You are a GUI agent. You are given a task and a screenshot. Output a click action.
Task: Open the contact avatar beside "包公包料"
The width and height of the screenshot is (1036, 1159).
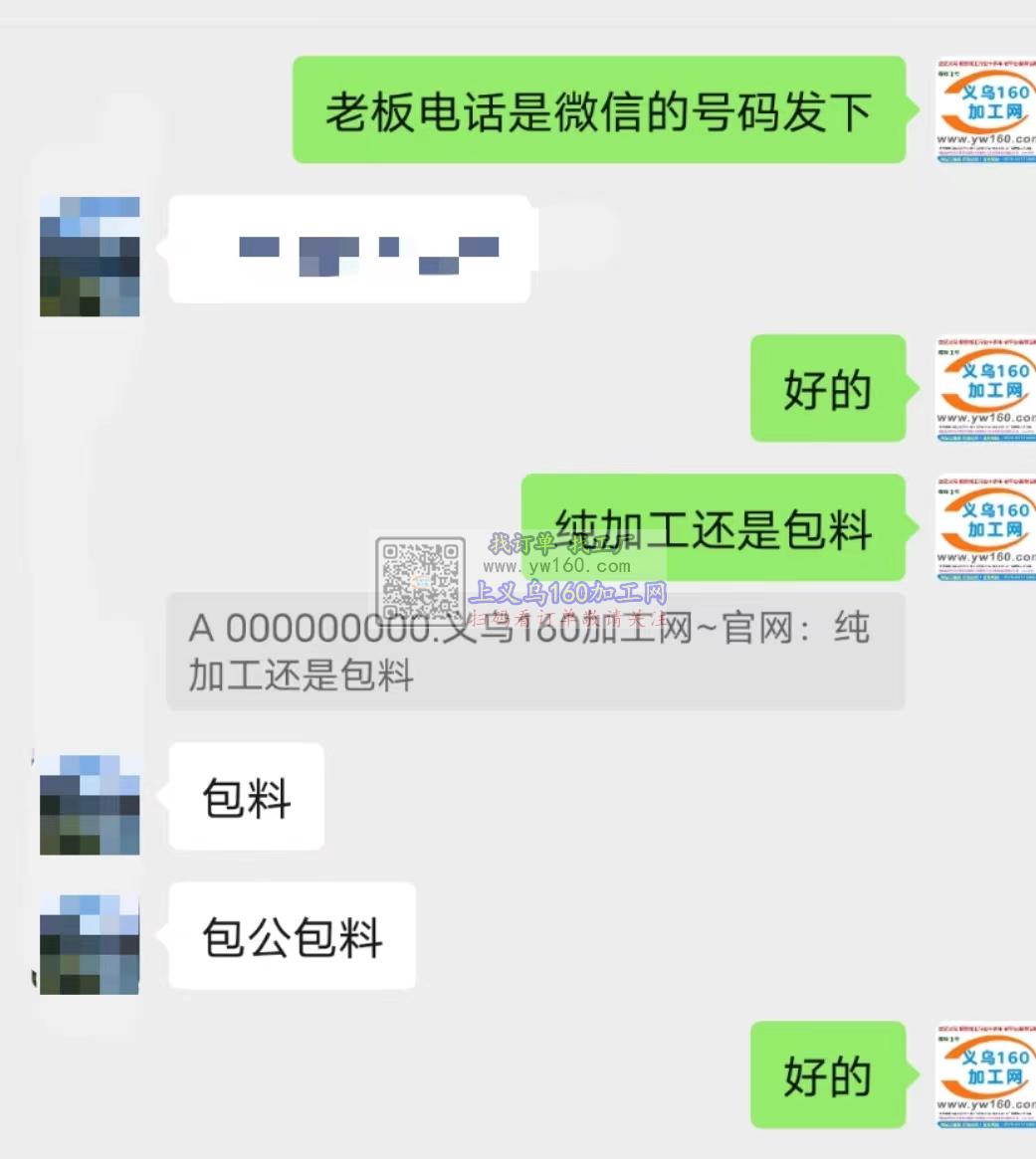[90, 943]
